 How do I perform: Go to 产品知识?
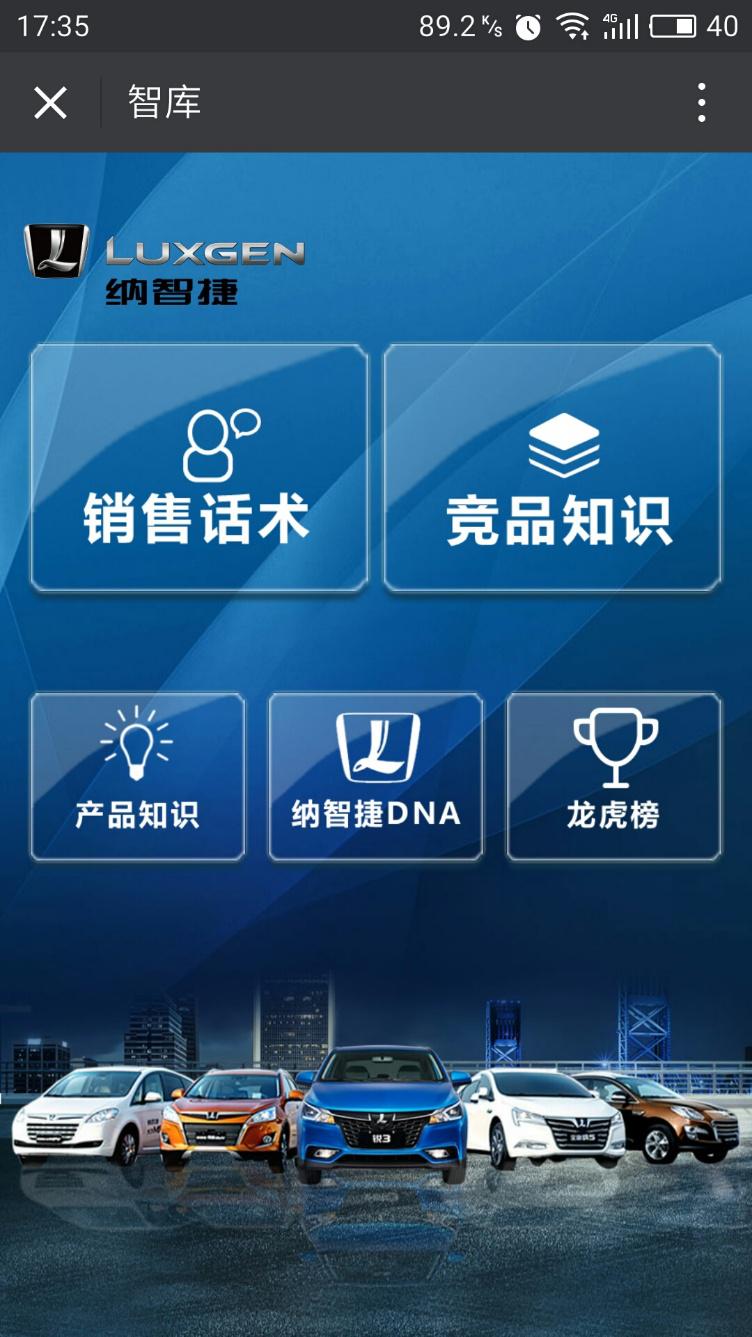138,777
